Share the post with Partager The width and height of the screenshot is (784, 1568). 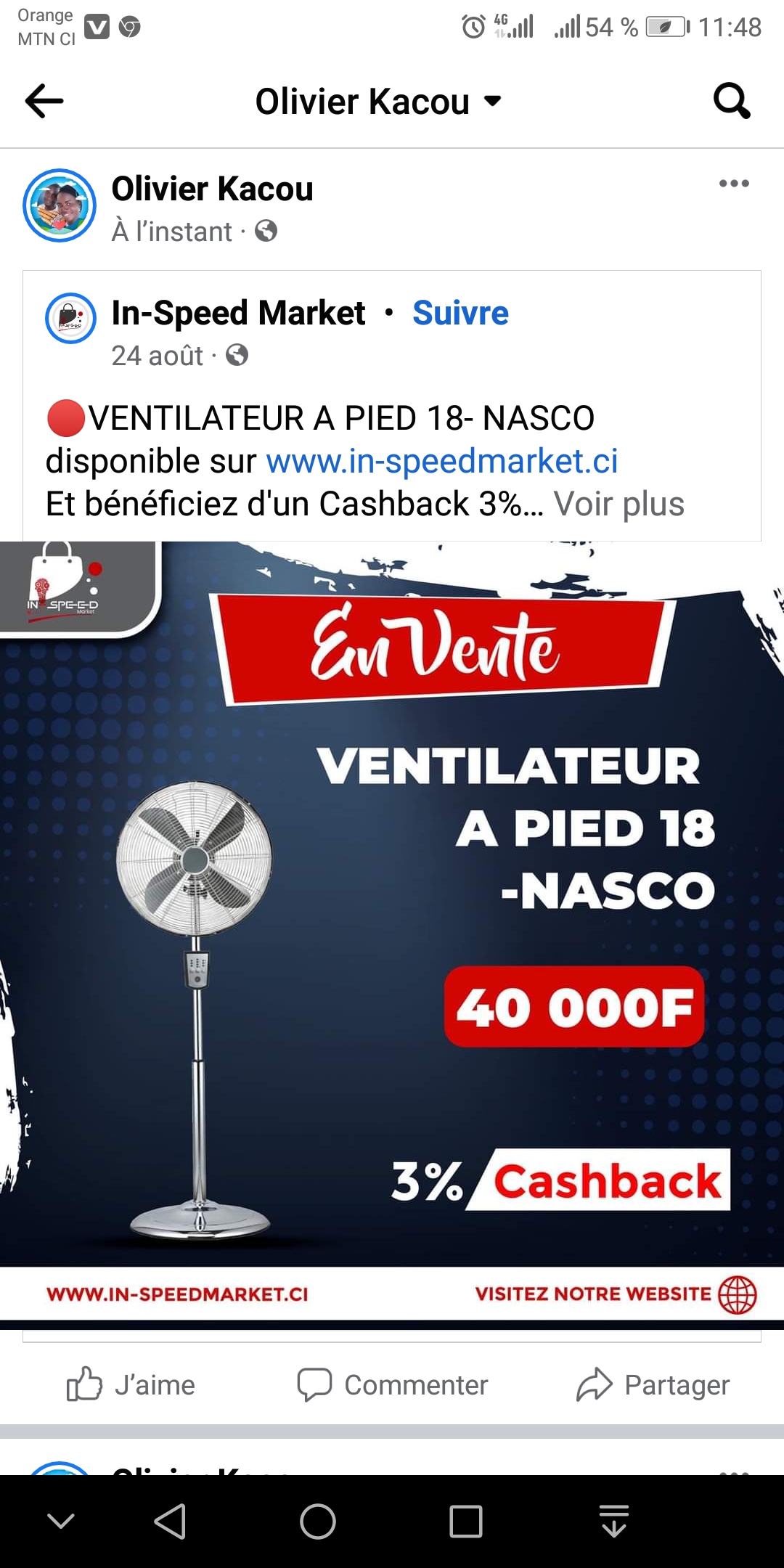pos(653,1384)
